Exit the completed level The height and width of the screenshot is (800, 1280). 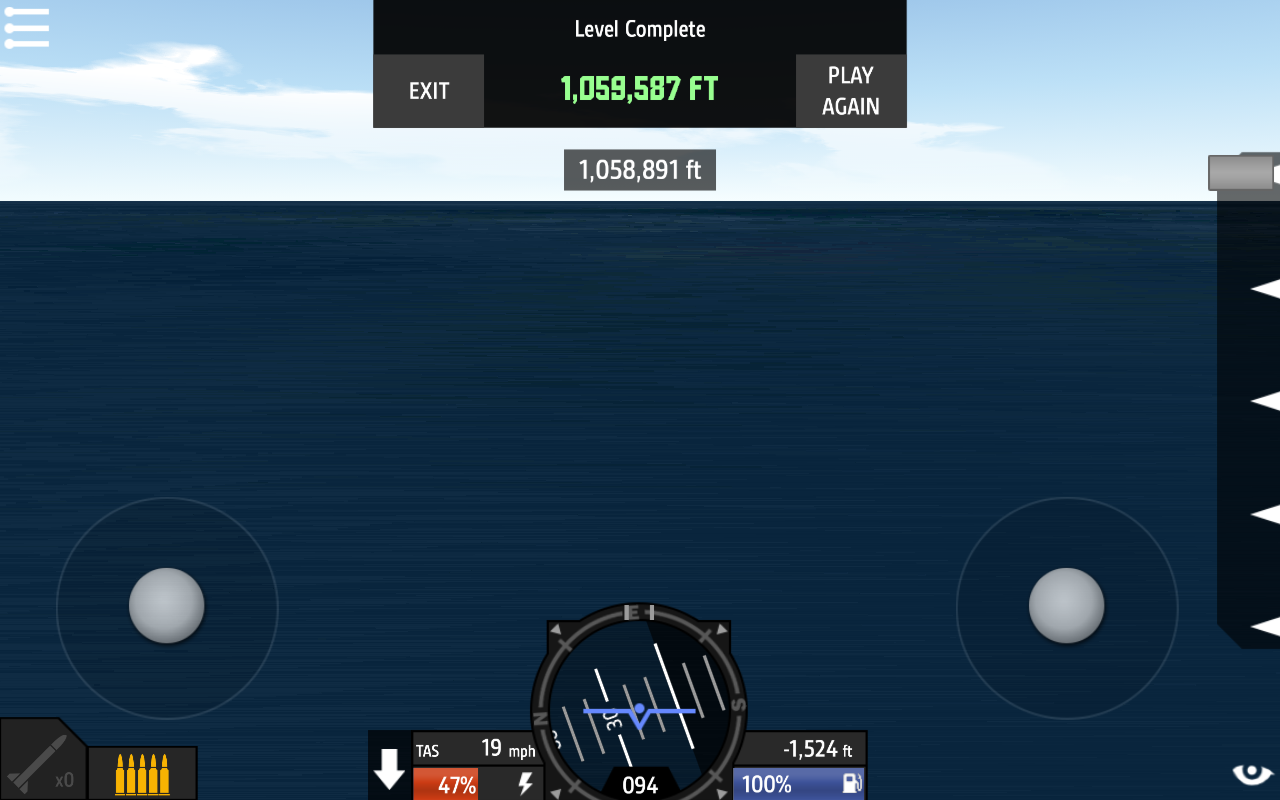429,91
